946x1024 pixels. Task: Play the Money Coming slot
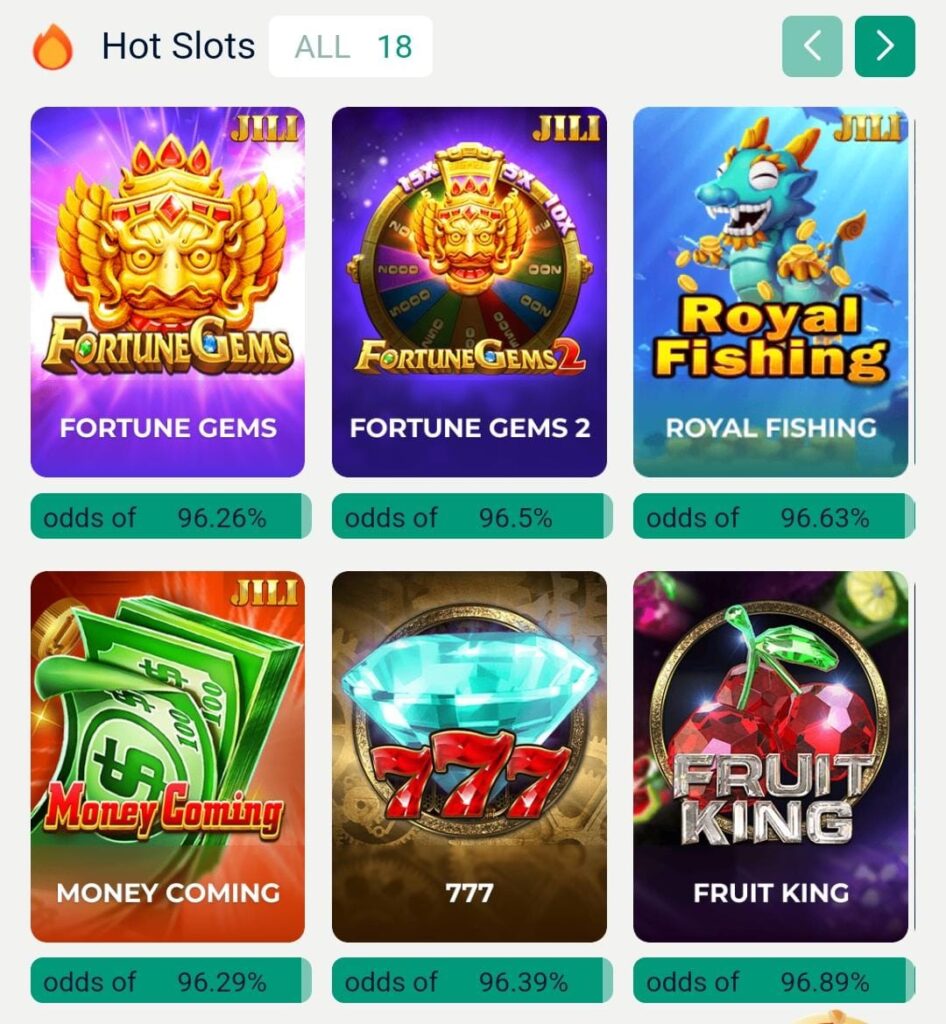(168, 756)
